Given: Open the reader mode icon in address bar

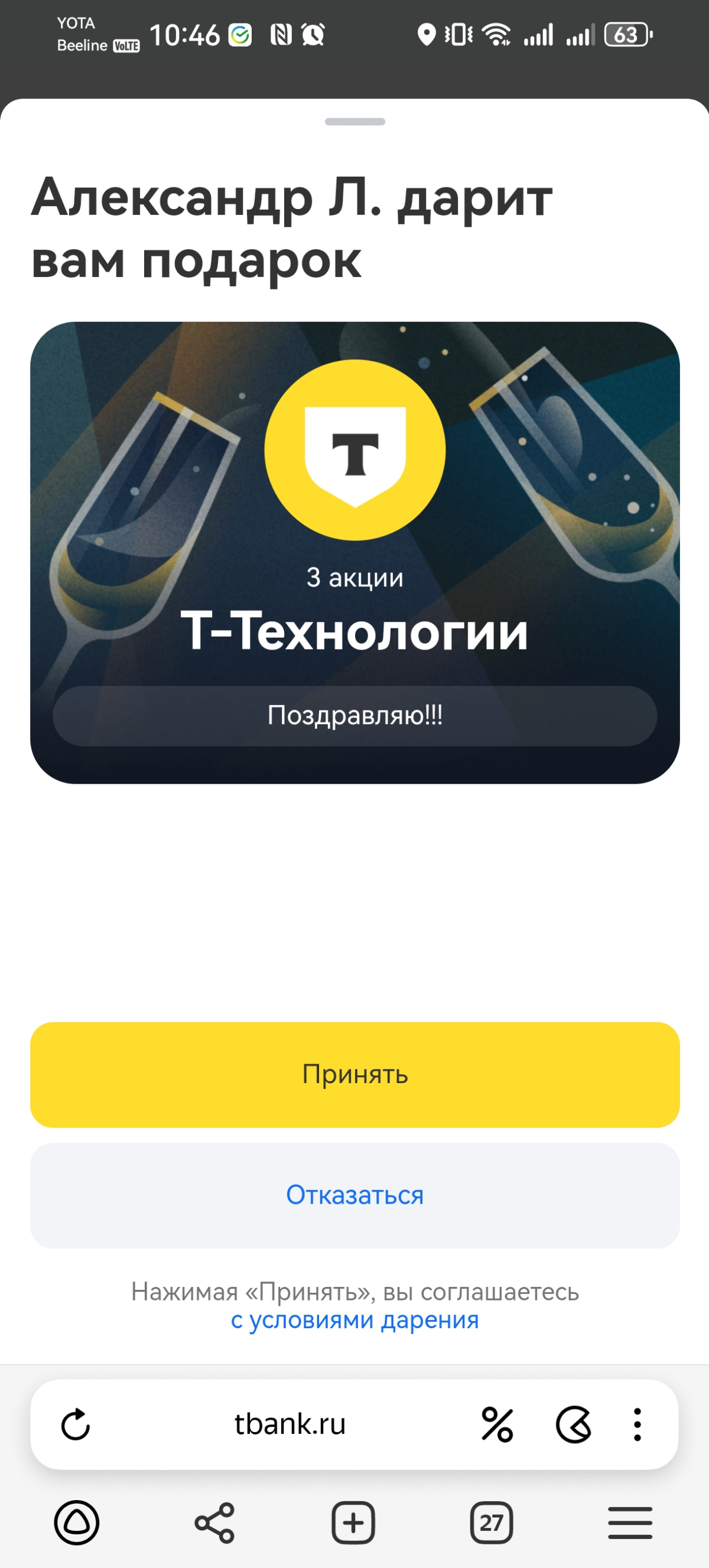Looking at the screenshot, I should tap(573, 1424).
